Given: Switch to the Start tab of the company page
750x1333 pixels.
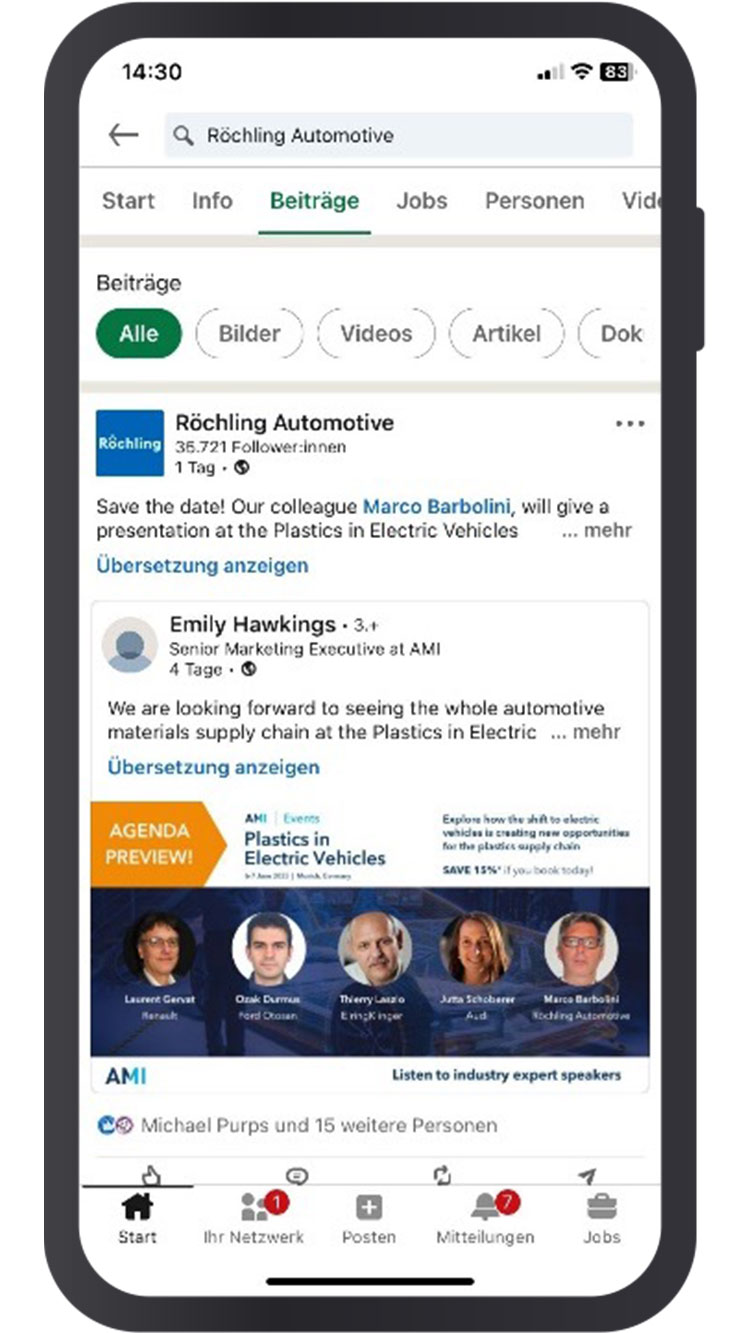Looking at the screenshot, I should (x=128, y=201).
